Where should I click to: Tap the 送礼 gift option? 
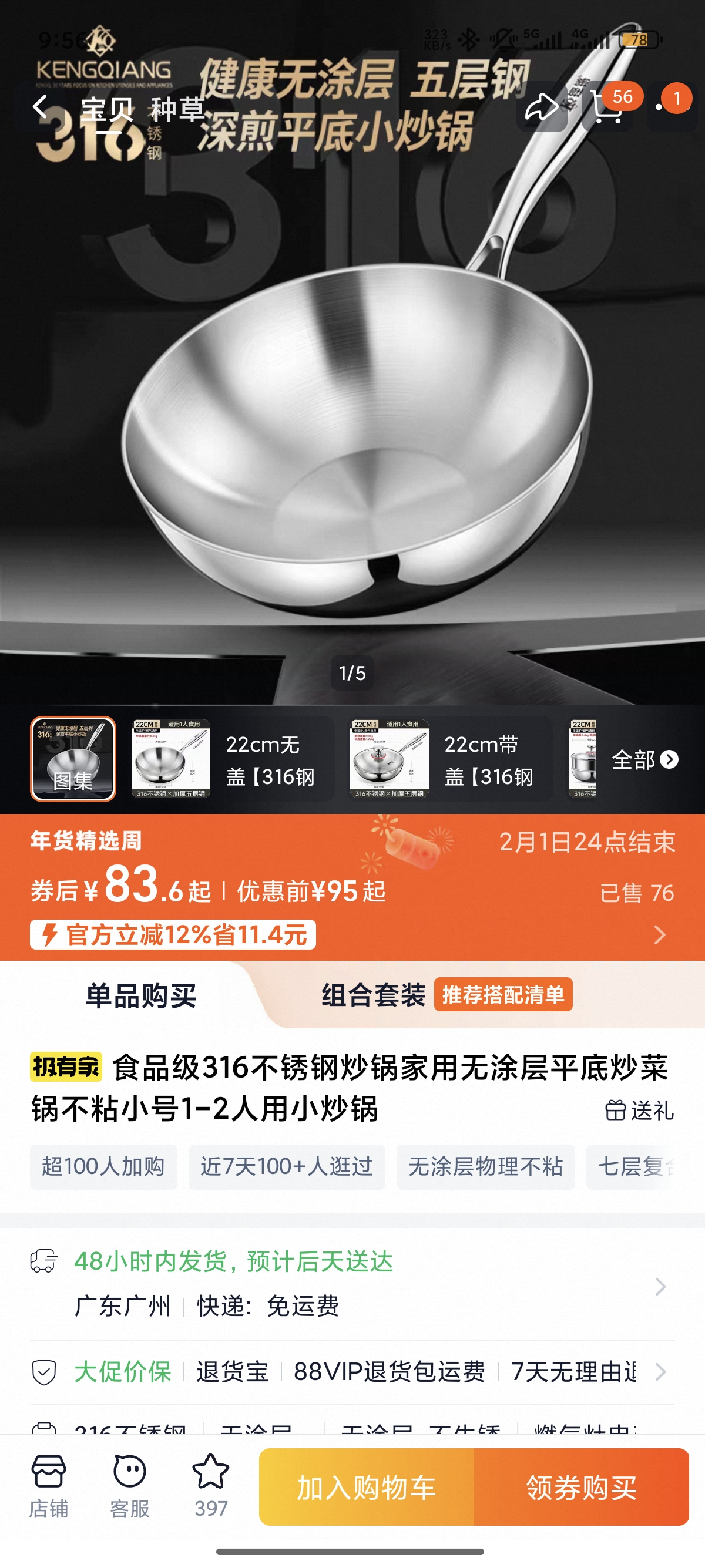click(639, 1111)
